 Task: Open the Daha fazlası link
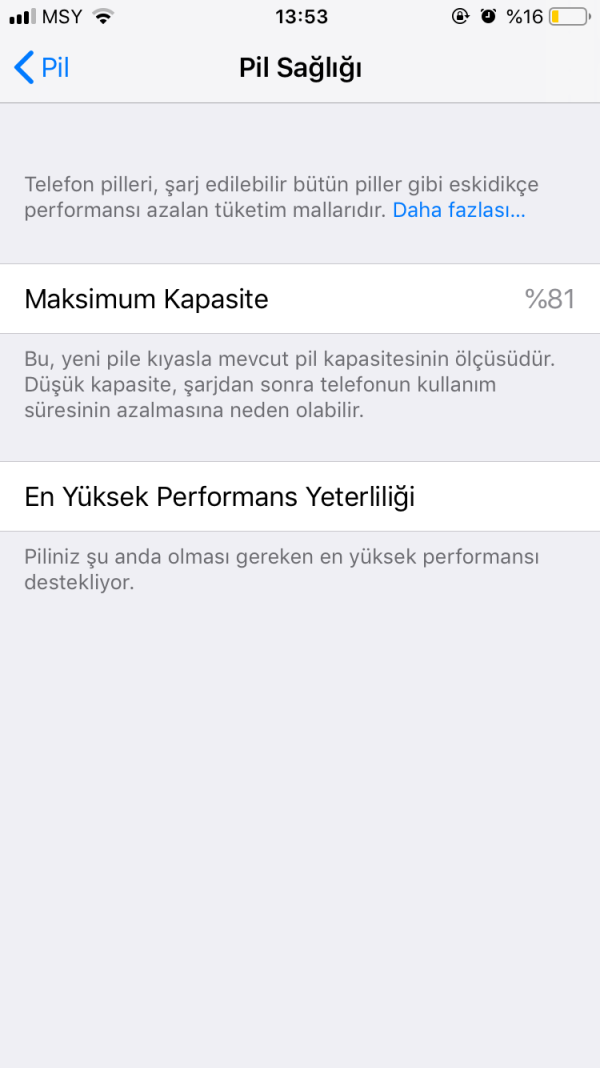[459, 211]
